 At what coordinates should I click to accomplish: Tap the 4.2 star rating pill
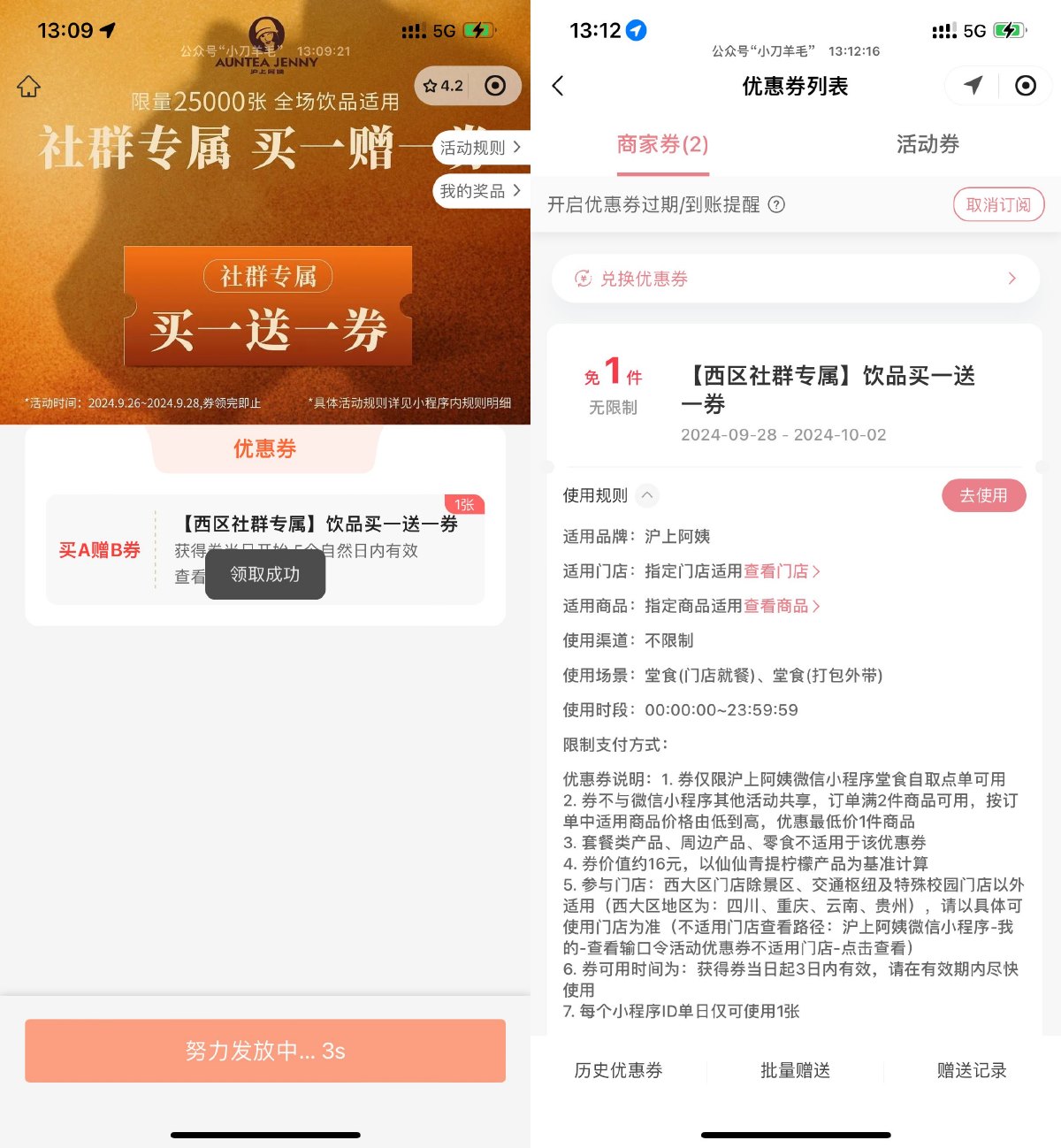pos(445,86)
